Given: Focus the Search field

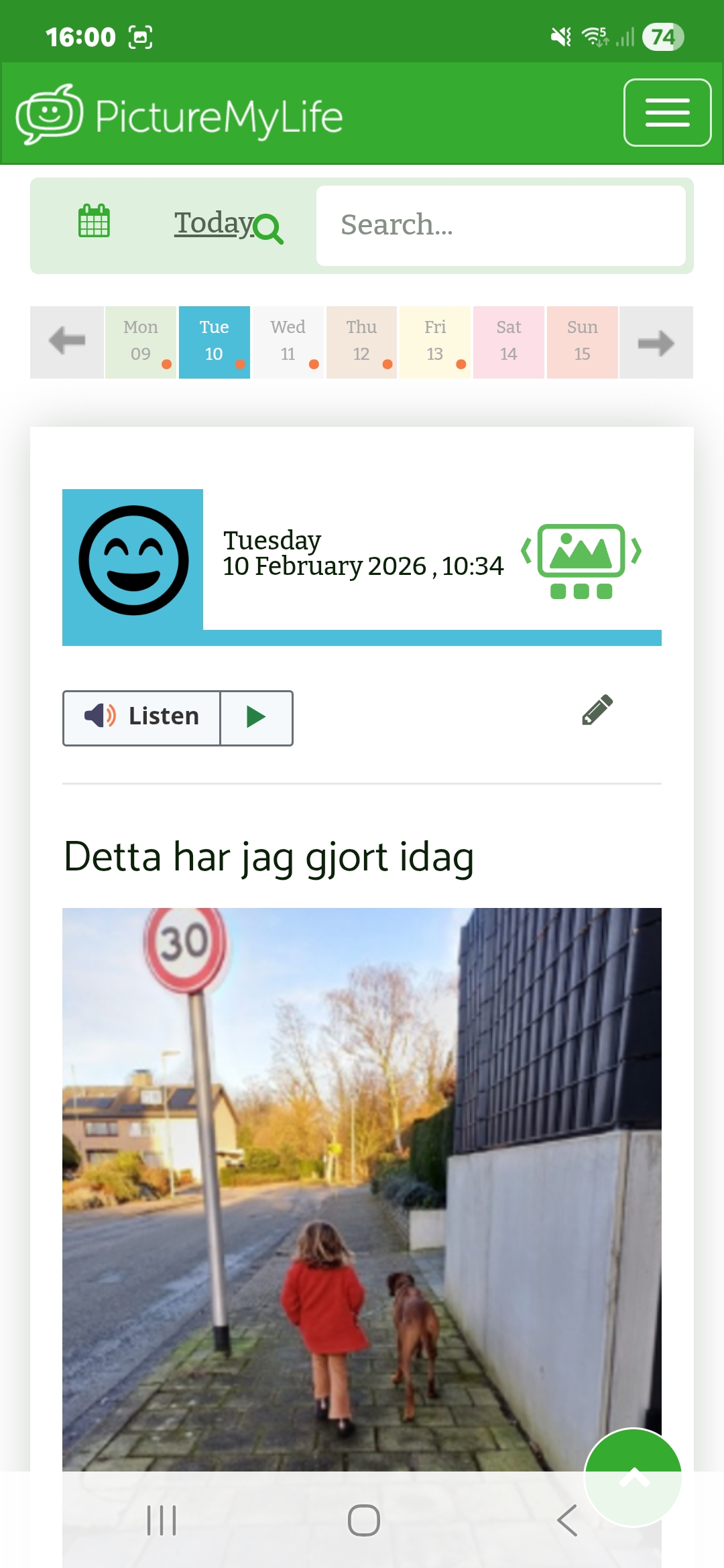Looking at the screenshot, I should (500, 225).
